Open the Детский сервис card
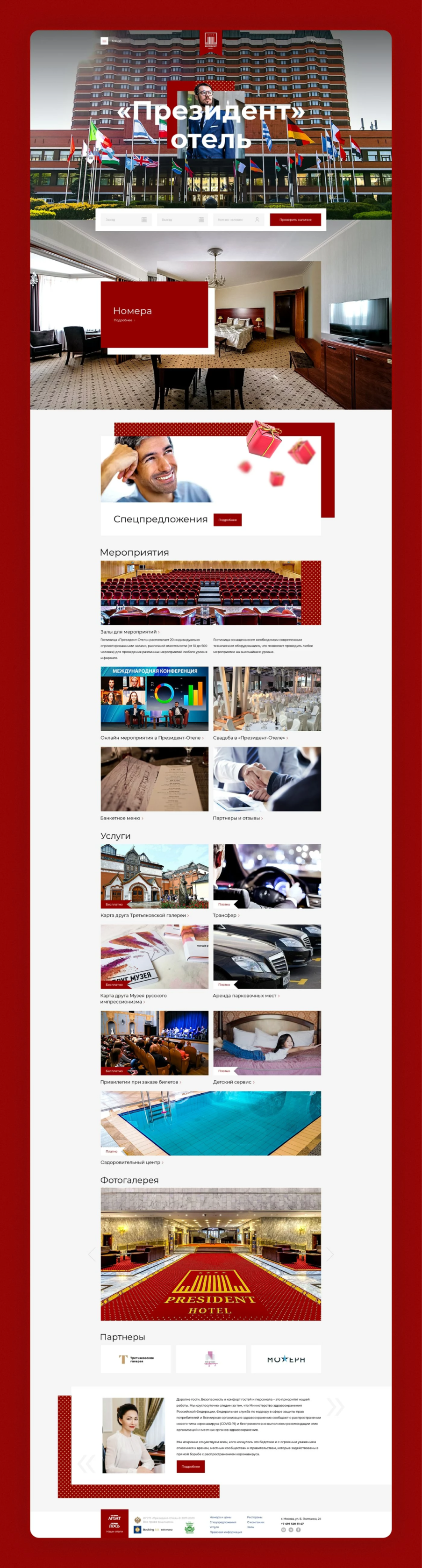 click(233, 1082)
